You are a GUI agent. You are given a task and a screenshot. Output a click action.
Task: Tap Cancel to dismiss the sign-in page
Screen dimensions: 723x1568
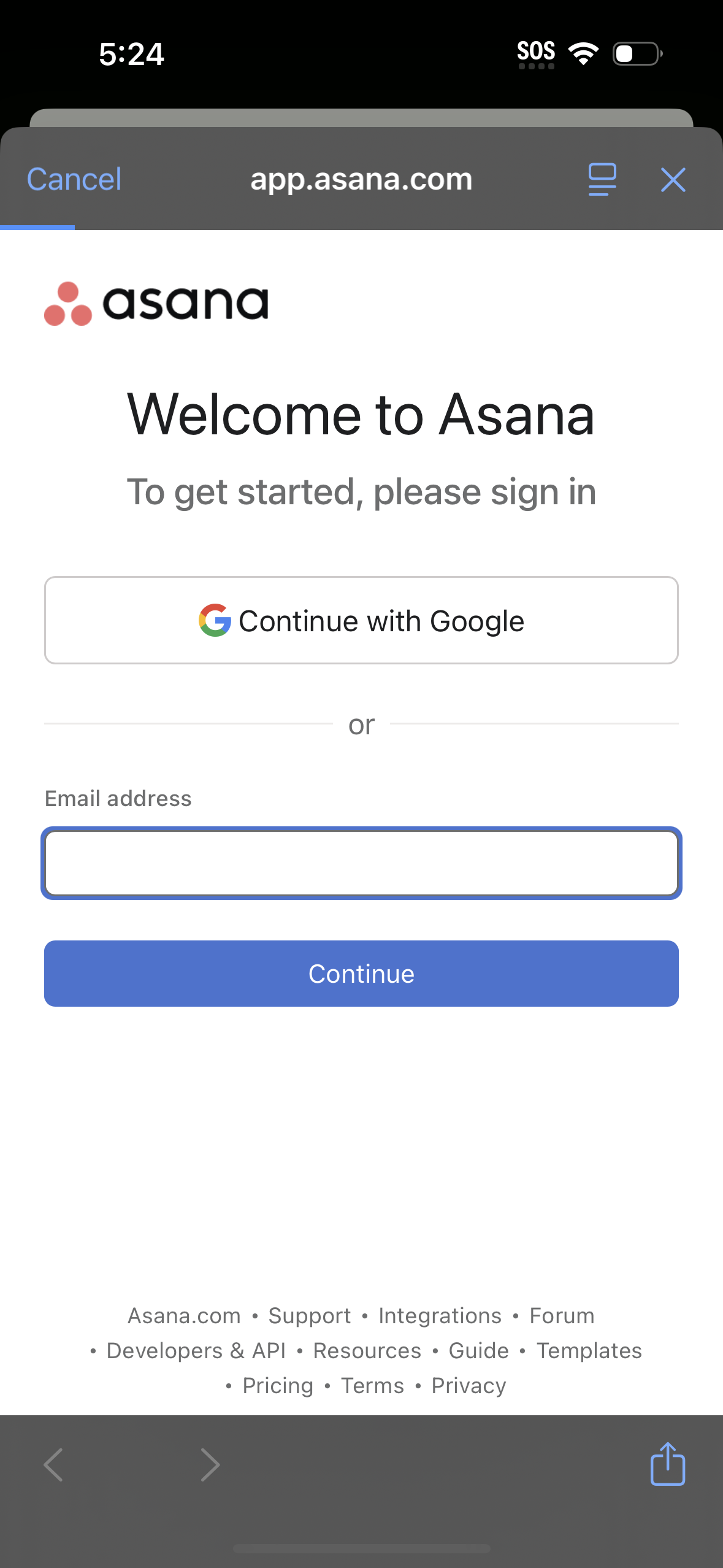73,179
